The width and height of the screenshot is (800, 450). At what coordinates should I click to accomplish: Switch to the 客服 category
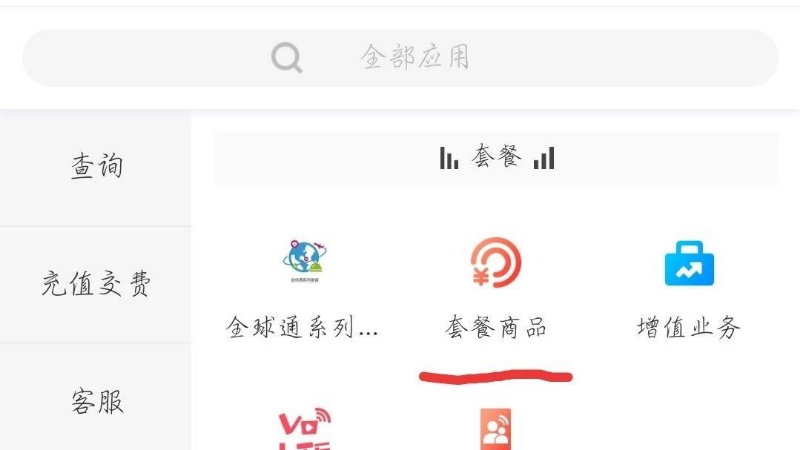click(x=96, y=402)
